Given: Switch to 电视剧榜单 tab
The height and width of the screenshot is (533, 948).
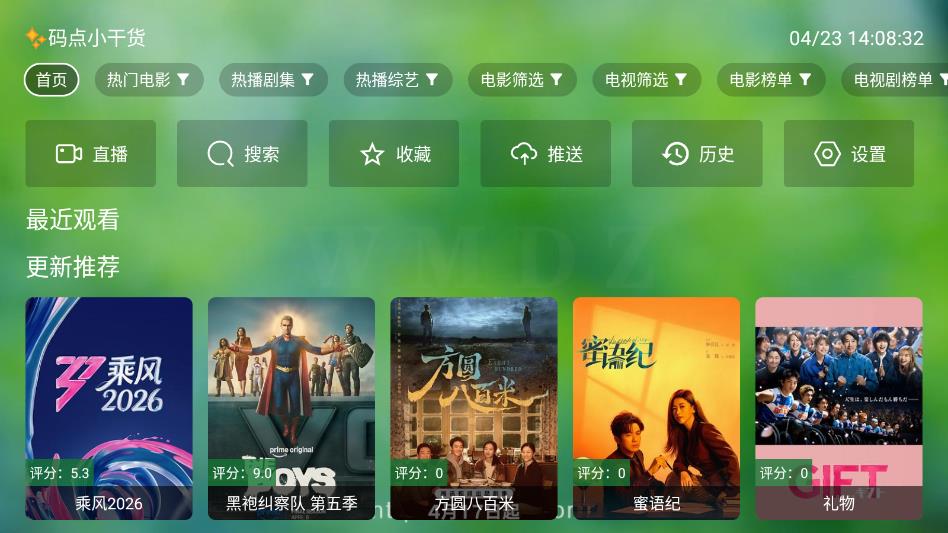Looking at the screenshot, I should tap(895, 80).
